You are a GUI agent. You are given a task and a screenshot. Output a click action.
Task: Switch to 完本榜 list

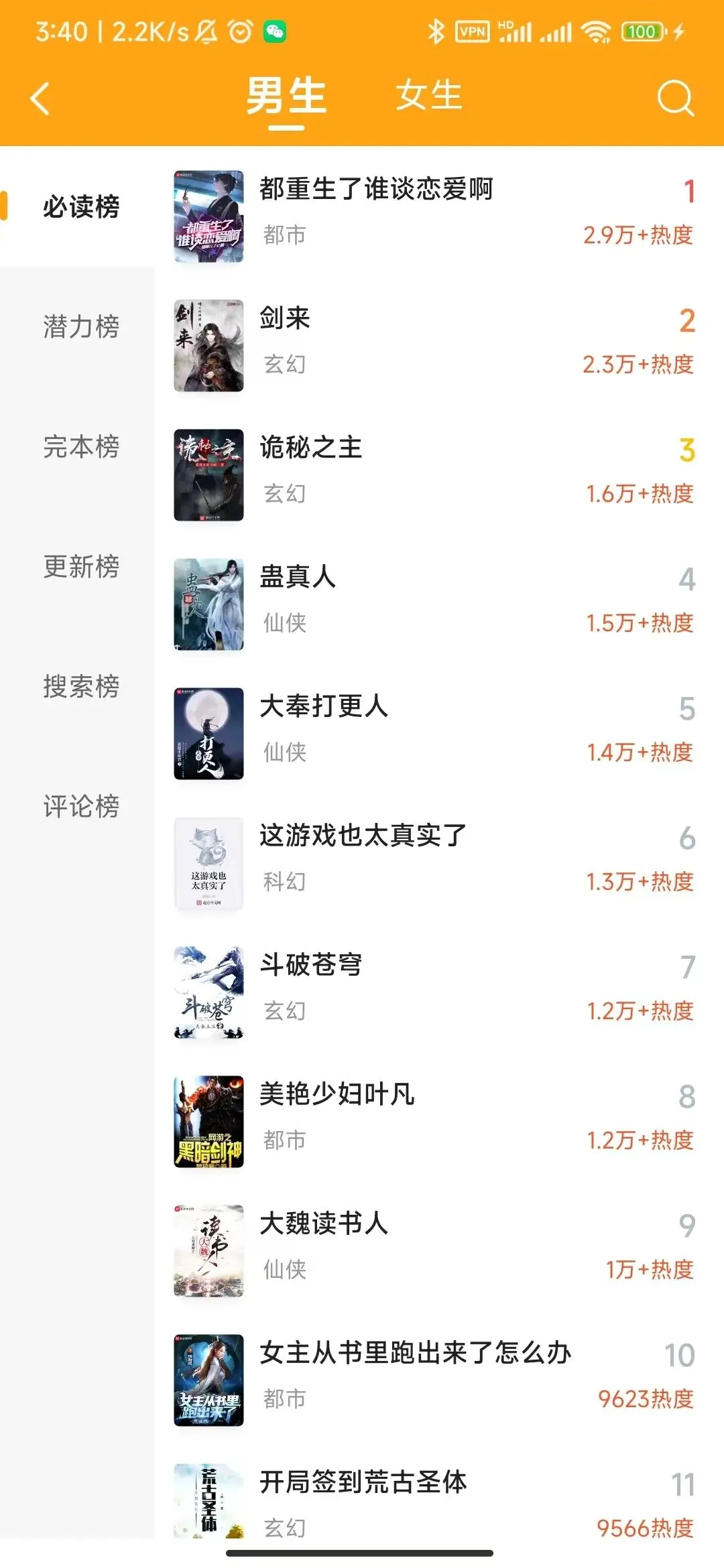pyautogui.click(x=81, y=446)
